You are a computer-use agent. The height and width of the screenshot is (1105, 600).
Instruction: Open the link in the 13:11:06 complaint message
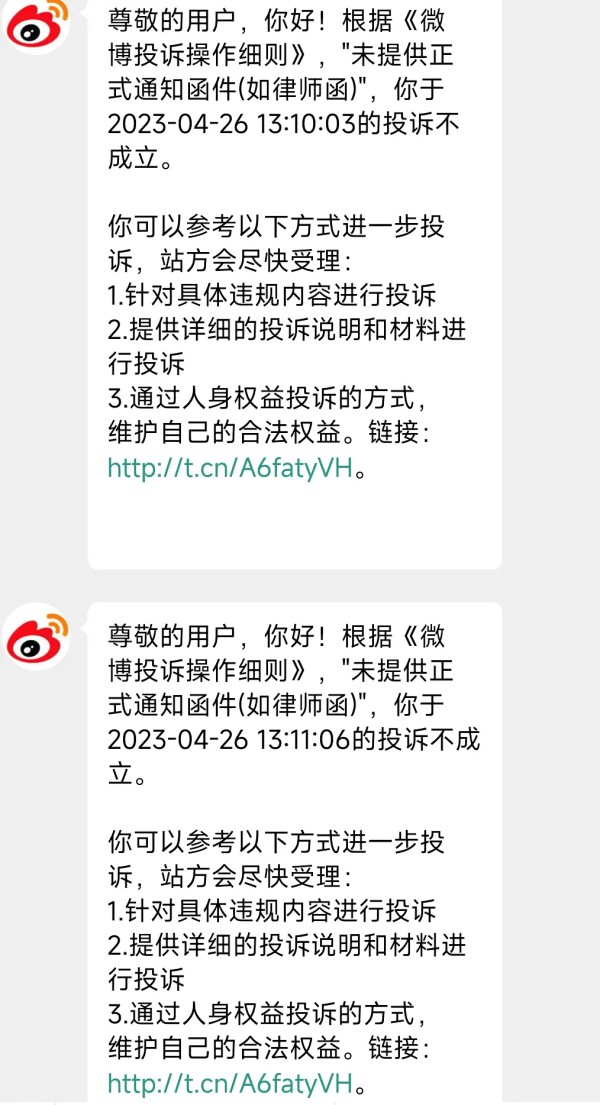click(230, 1083)
